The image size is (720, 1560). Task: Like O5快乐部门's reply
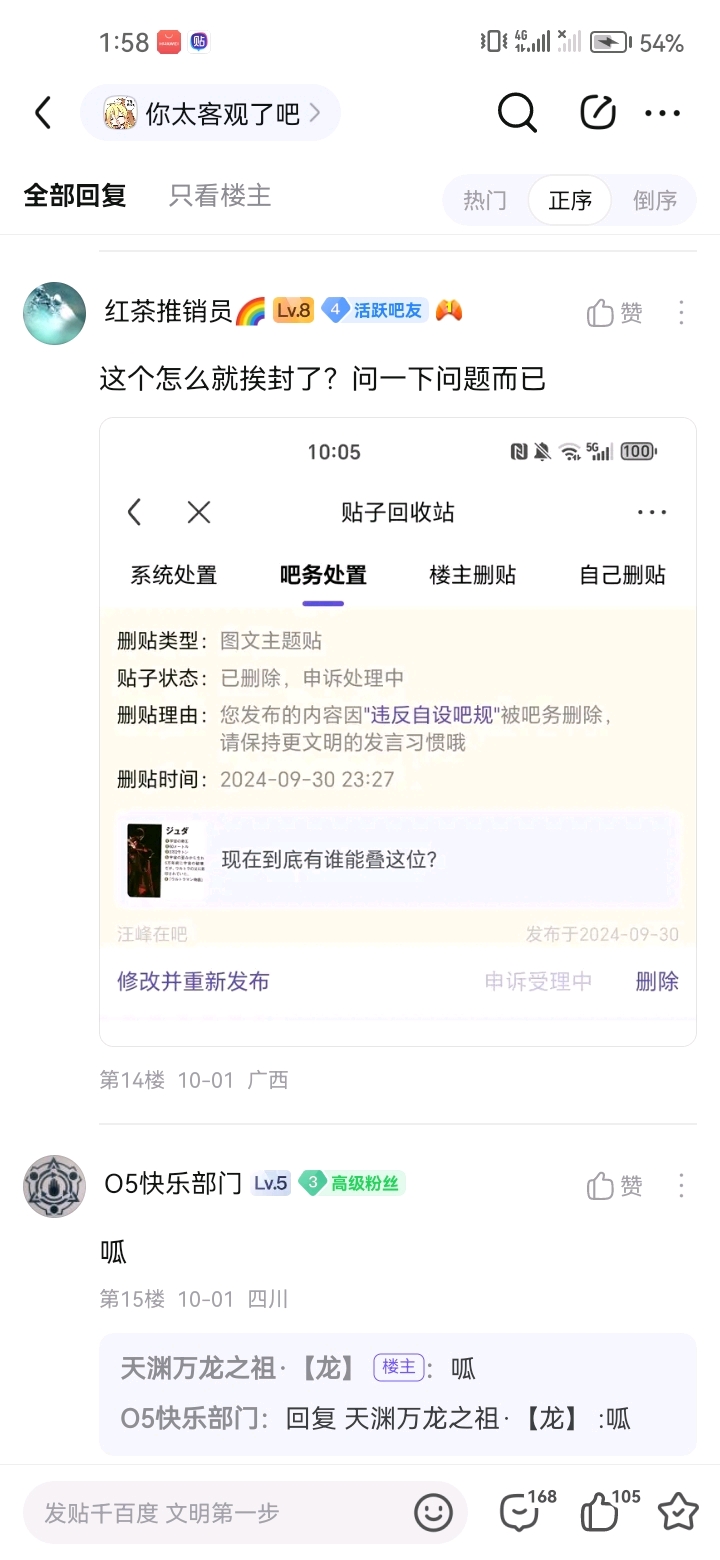coord(614,1186)
